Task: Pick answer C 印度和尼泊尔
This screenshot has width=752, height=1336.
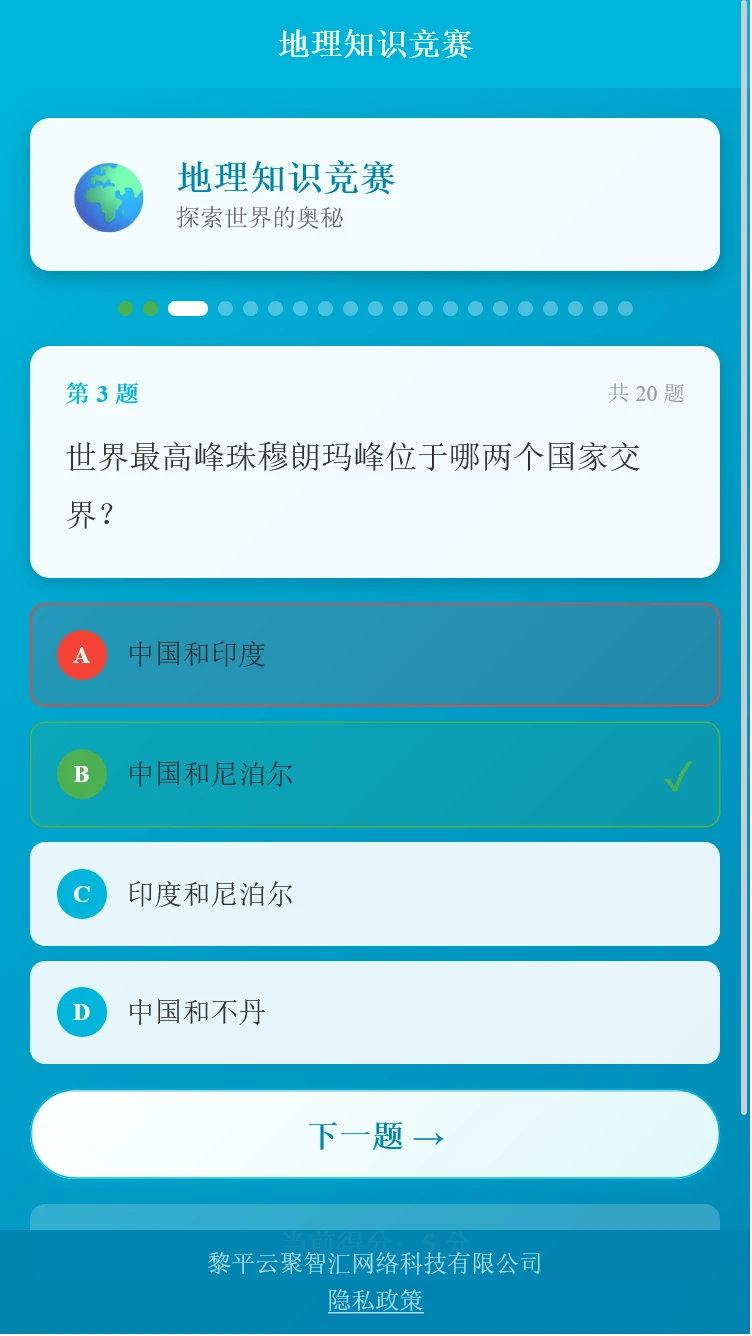Action: coord(375,894)
